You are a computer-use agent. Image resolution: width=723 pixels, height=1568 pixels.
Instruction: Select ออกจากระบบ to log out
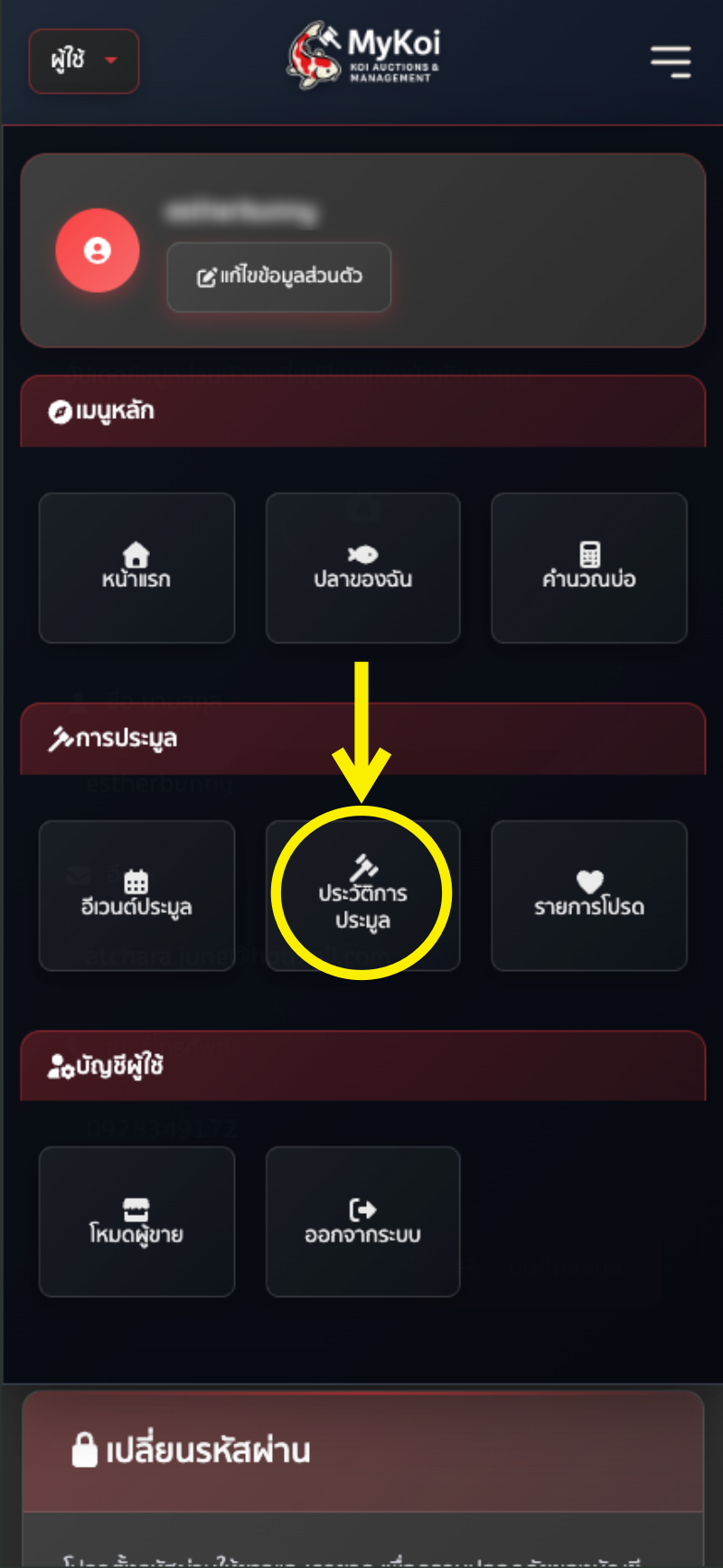tap(362, 1222)
